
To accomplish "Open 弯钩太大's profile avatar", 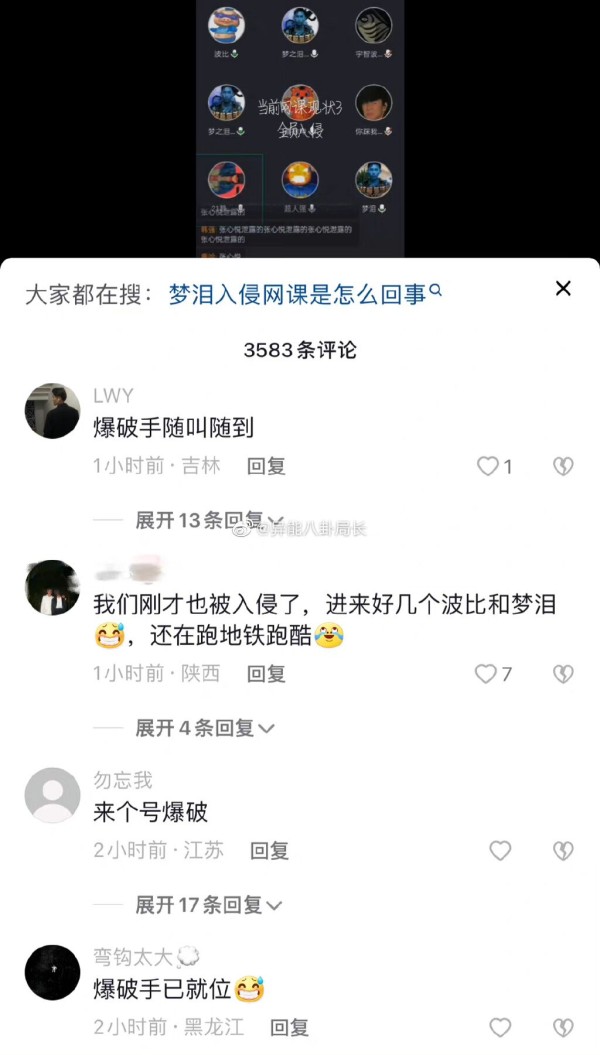I will point(52,972).
